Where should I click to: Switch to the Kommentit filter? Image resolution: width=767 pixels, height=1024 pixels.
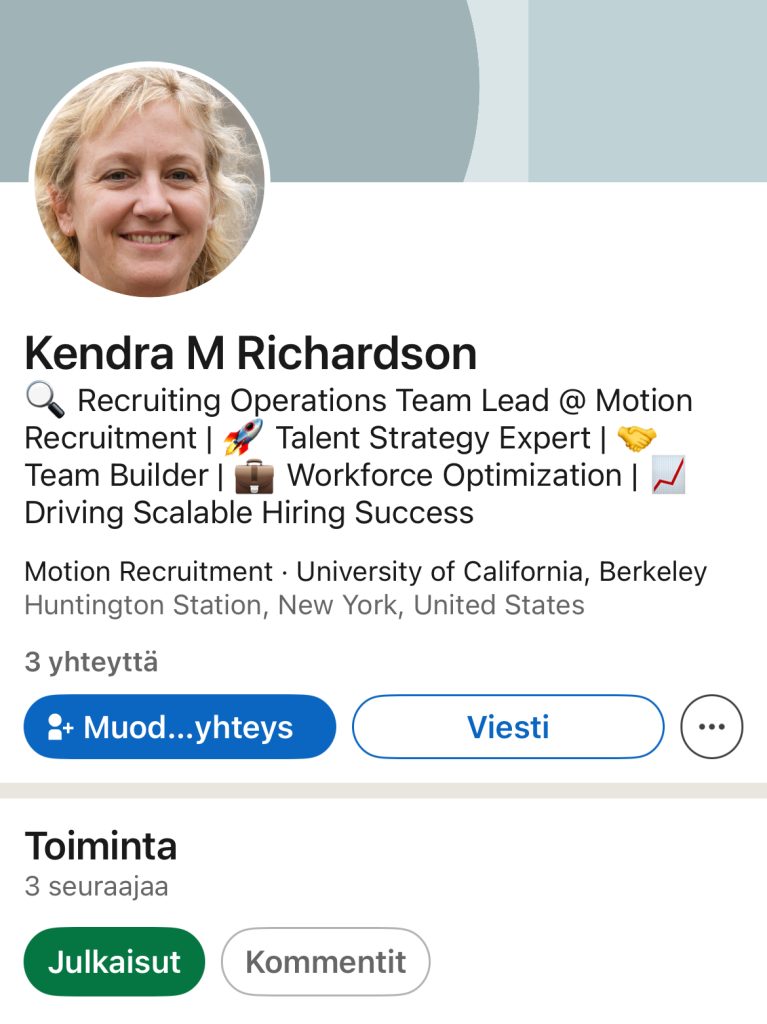325,962
